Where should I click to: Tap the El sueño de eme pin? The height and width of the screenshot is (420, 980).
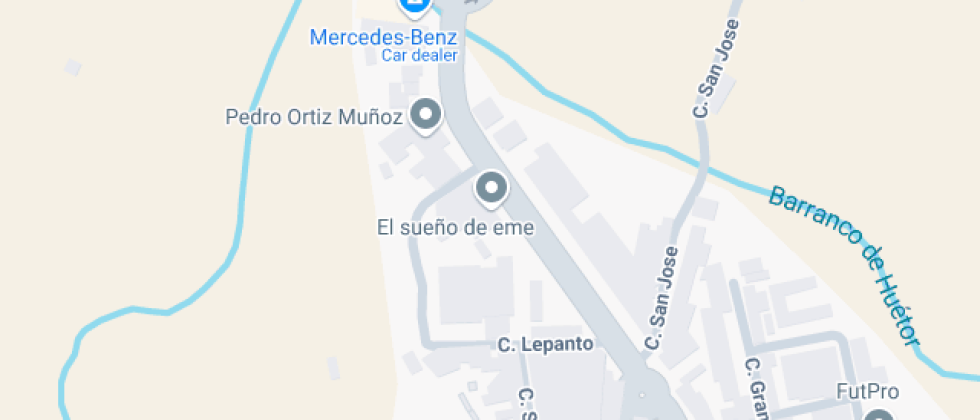click(491, 187)
